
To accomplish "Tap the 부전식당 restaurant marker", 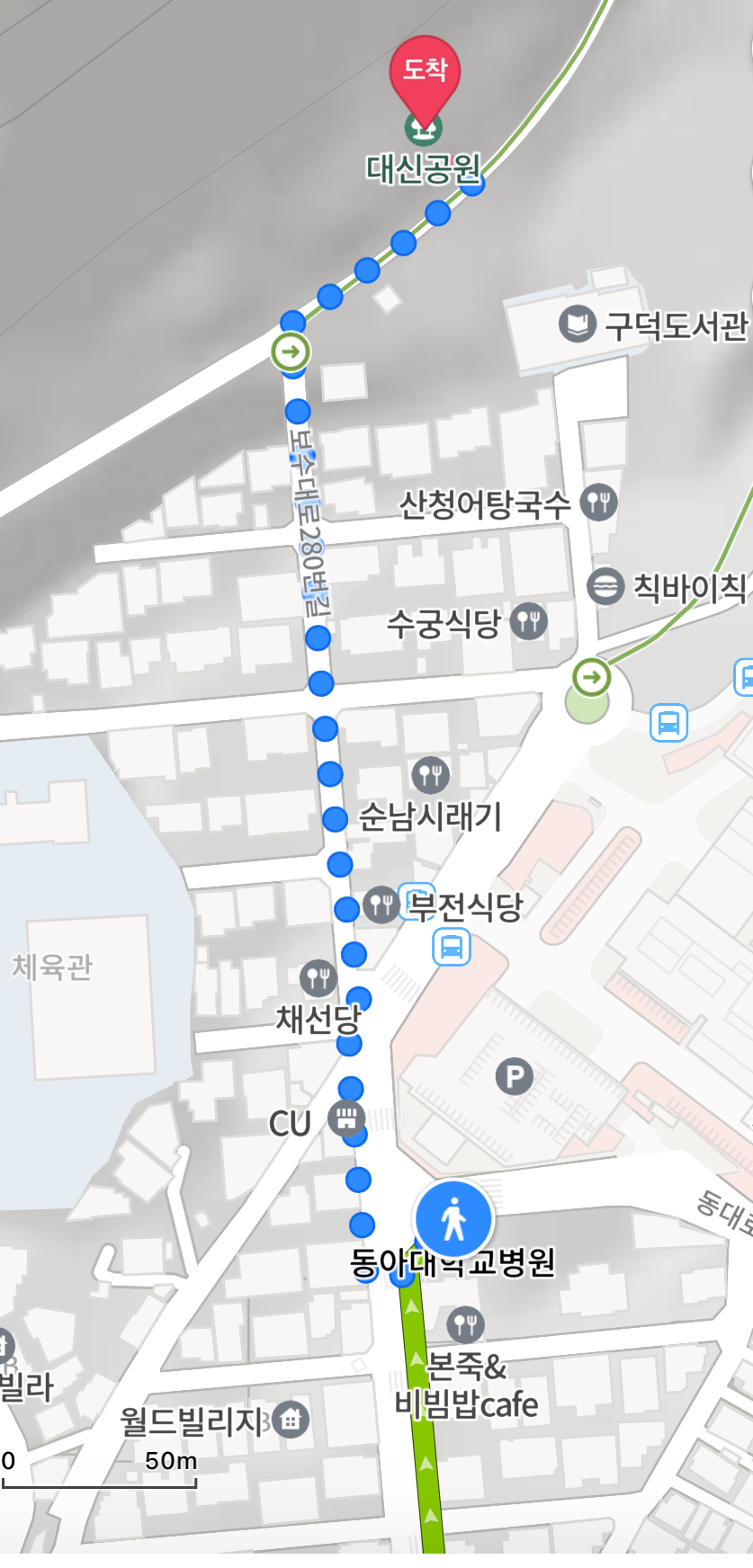I will [x=381, y=904].
